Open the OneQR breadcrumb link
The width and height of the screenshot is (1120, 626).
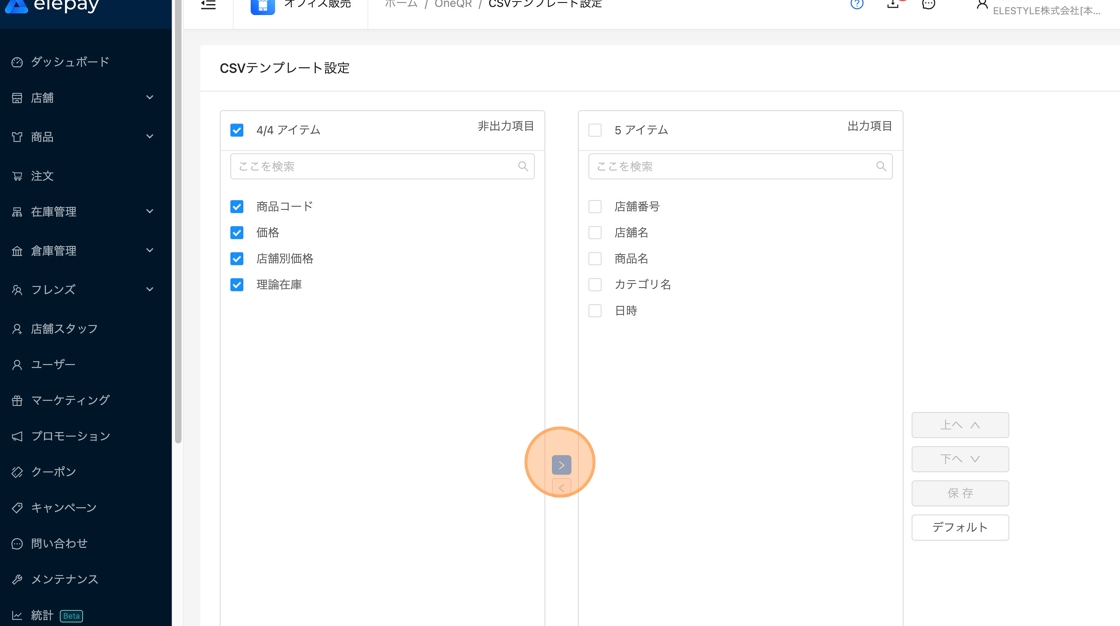[x=453, y=5]
